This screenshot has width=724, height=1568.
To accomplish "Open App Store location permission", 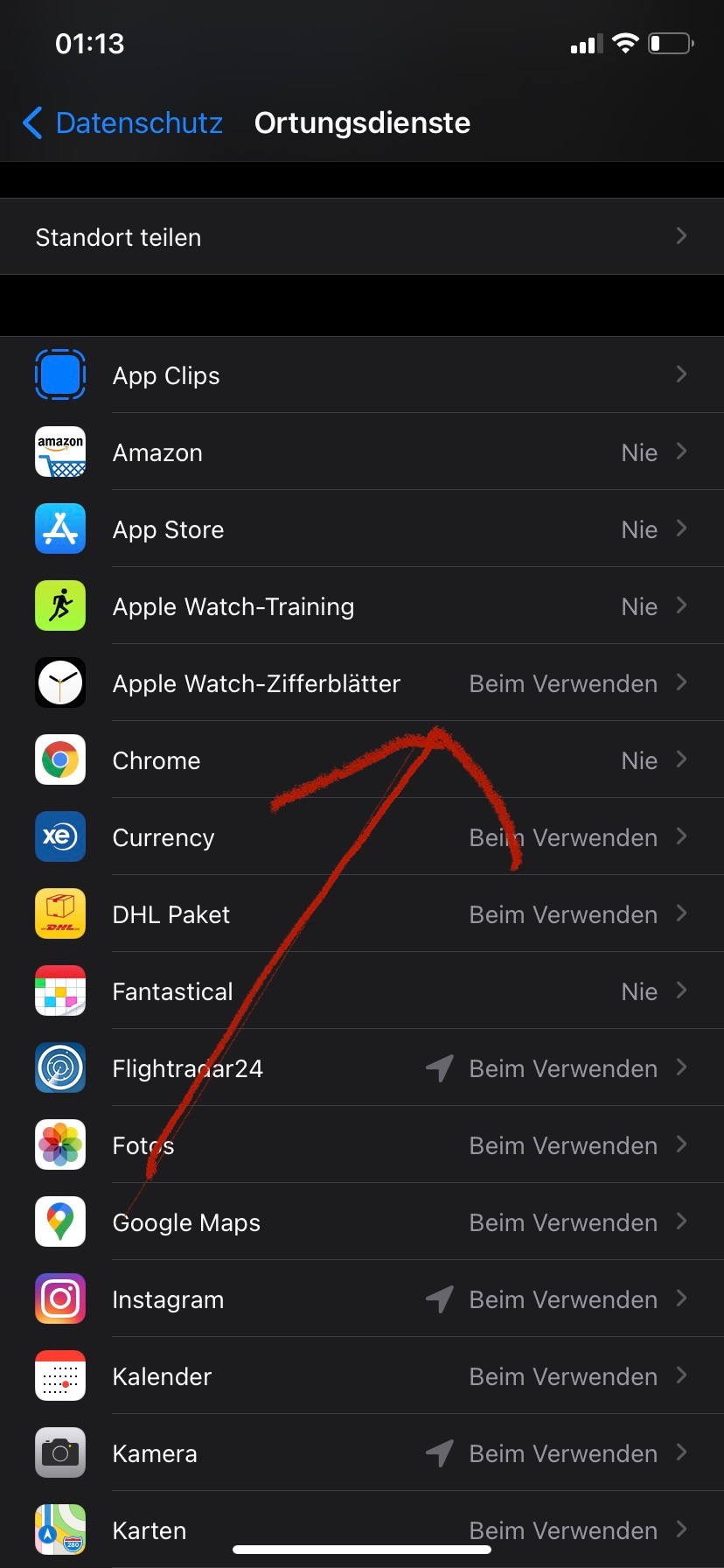I will [362, 529].
